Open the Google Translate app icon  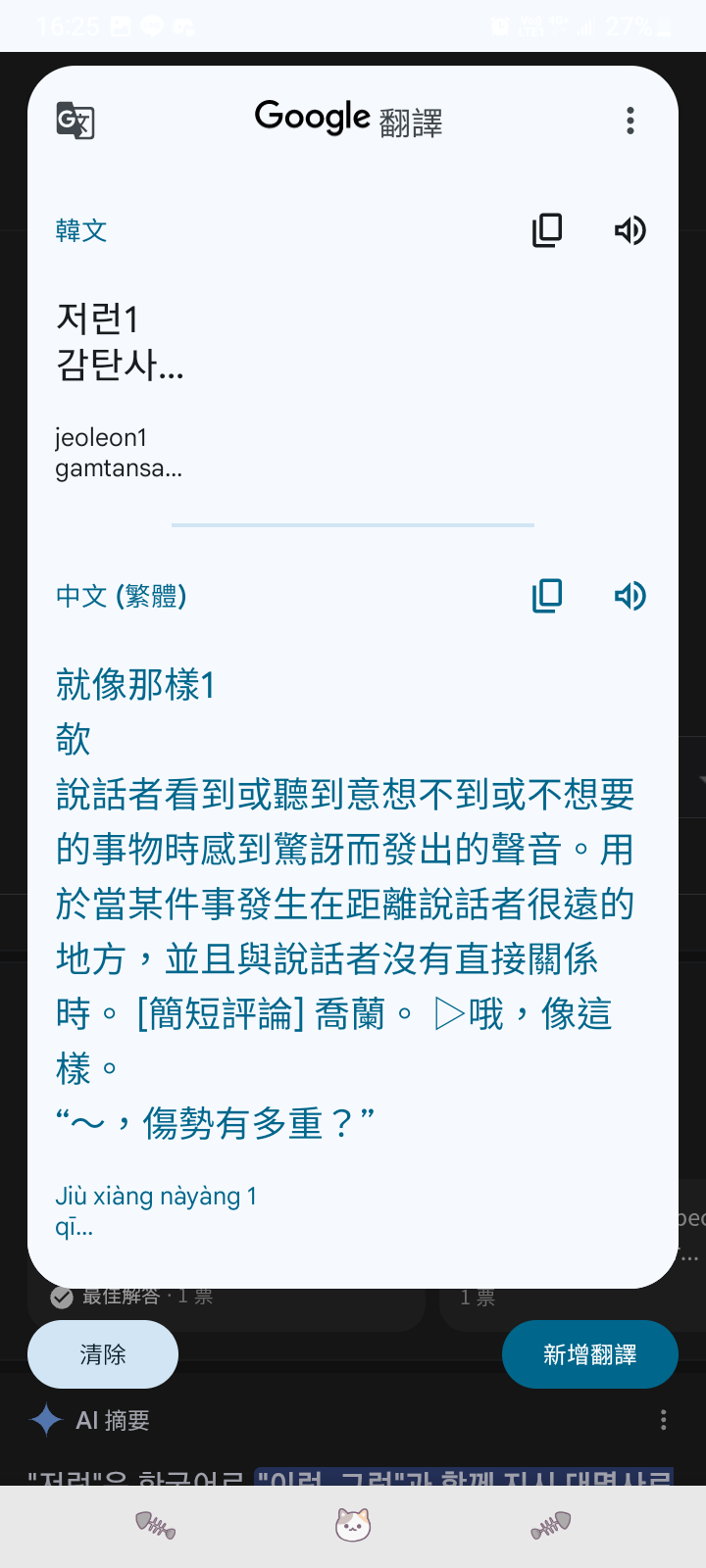click(76, 121)
